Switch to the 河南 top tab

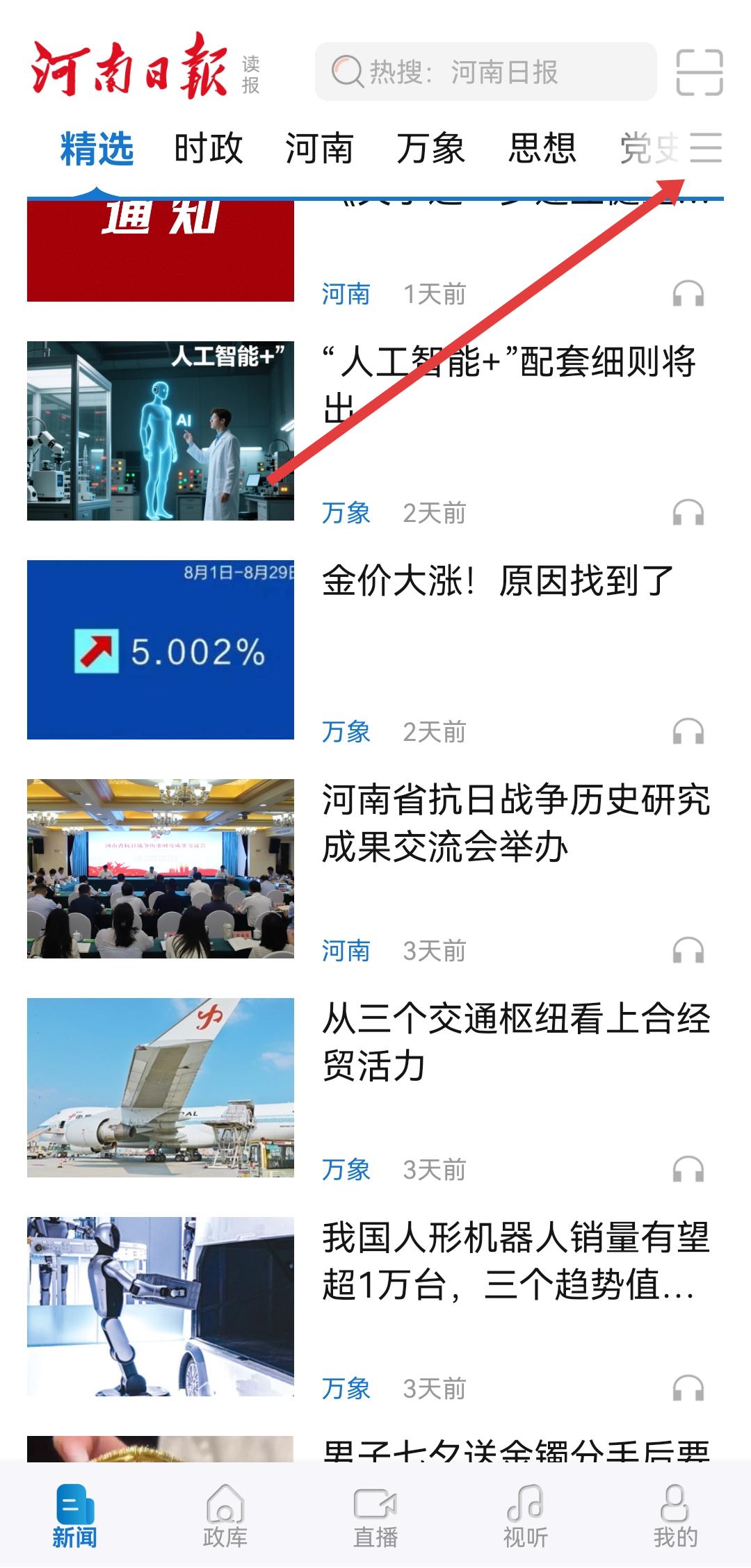(x=319, y=149)
